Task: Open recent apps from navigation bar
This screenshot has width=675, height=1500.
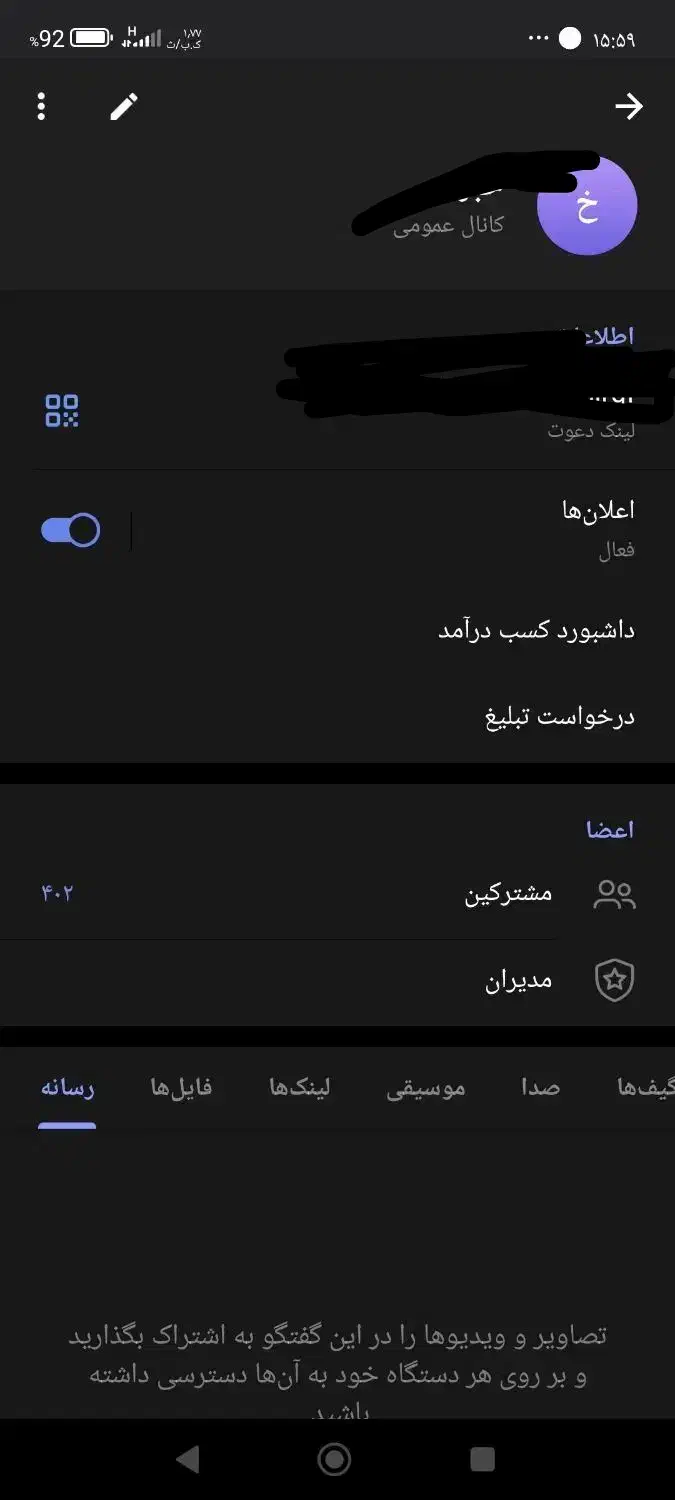Action: coord(482,1459)
